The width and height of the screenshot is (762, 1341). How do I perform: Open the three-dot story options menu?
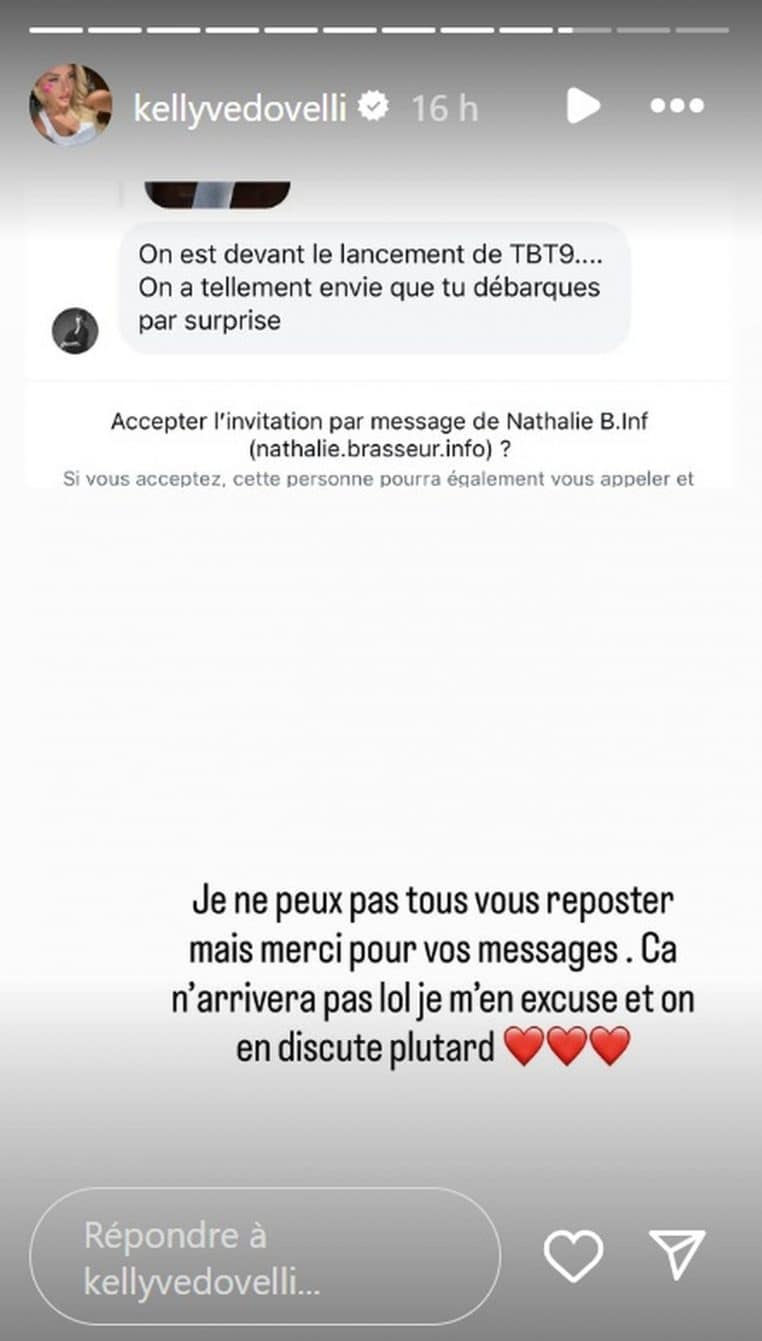pyautogui.click(x=677, y=106)
